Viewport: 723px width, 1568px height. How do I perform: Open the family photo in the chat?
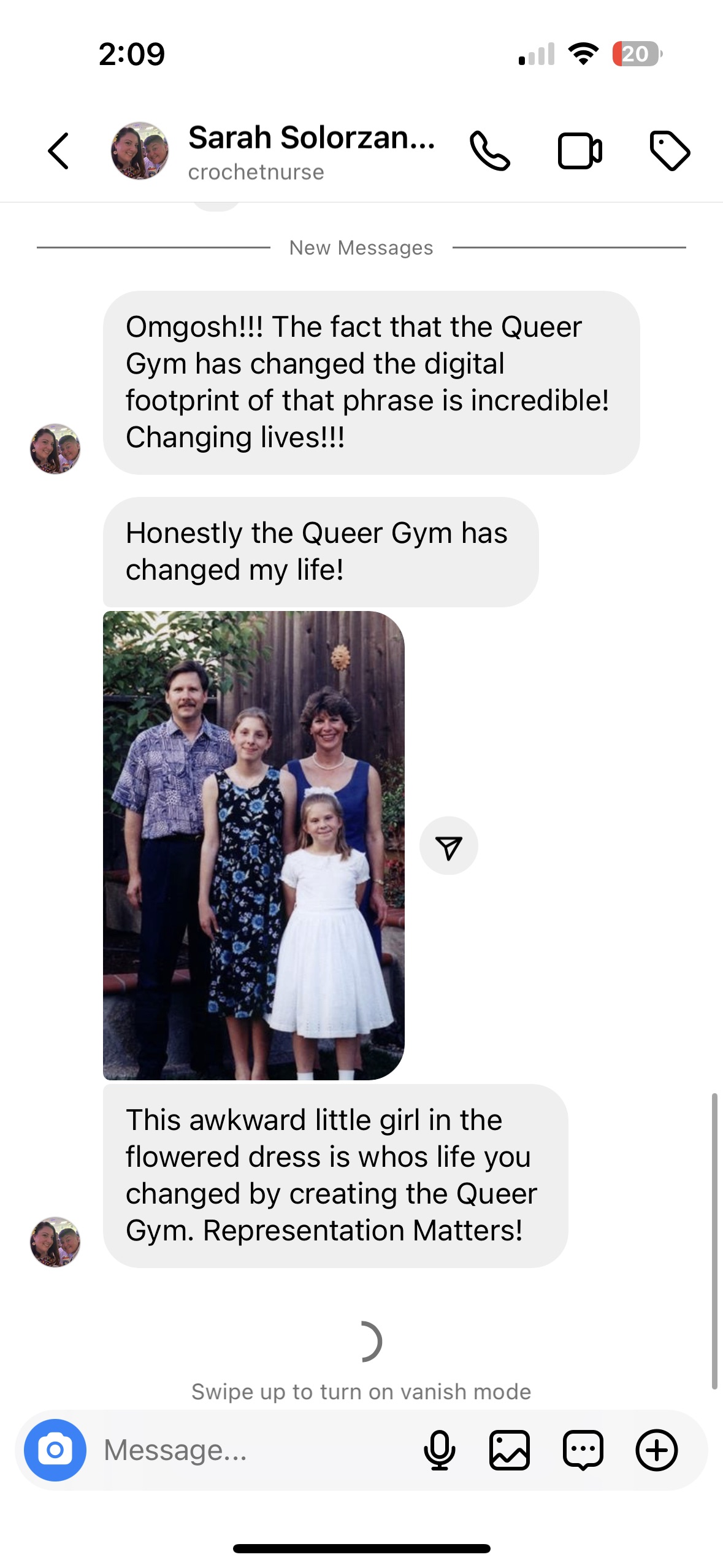(254, 845)
